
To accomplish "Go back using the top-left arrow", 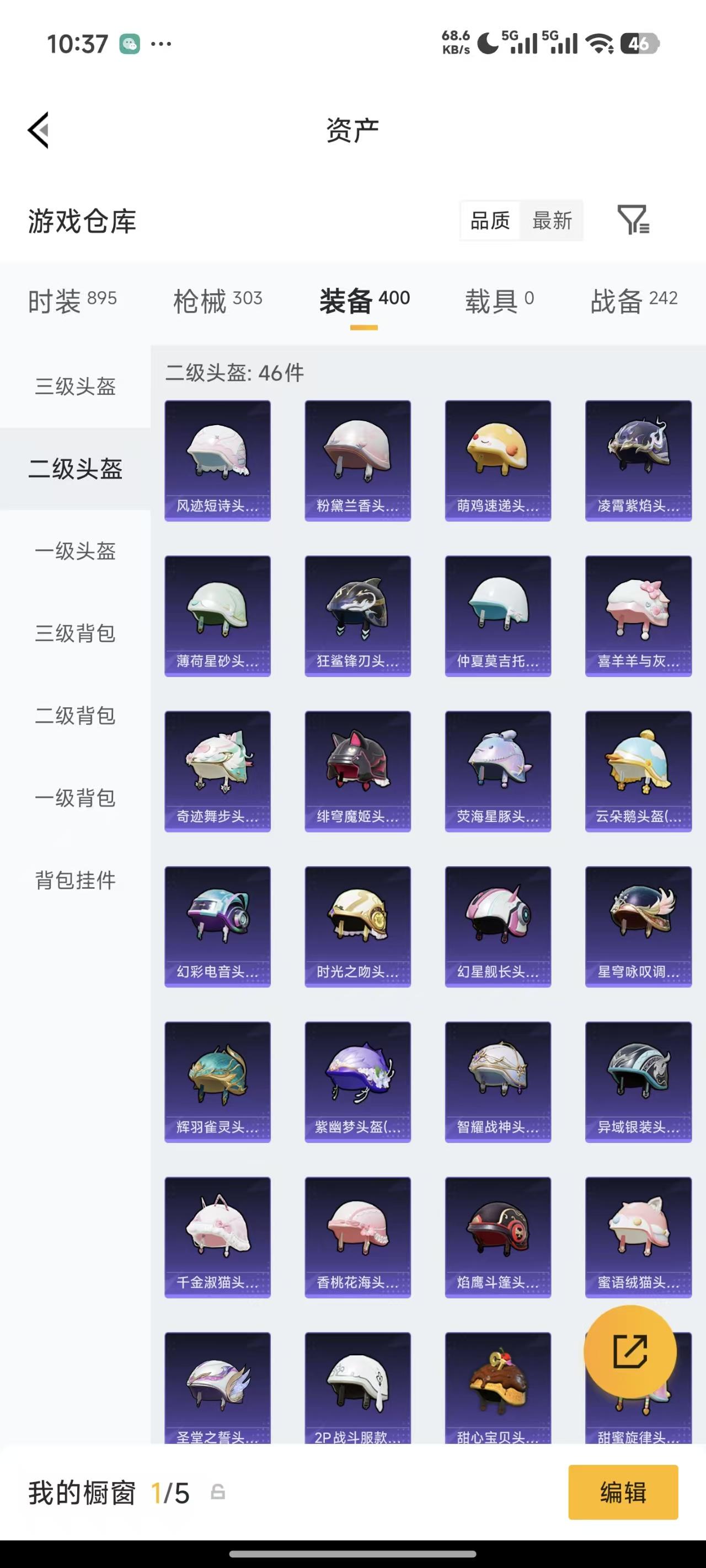I will pos(39,130).
